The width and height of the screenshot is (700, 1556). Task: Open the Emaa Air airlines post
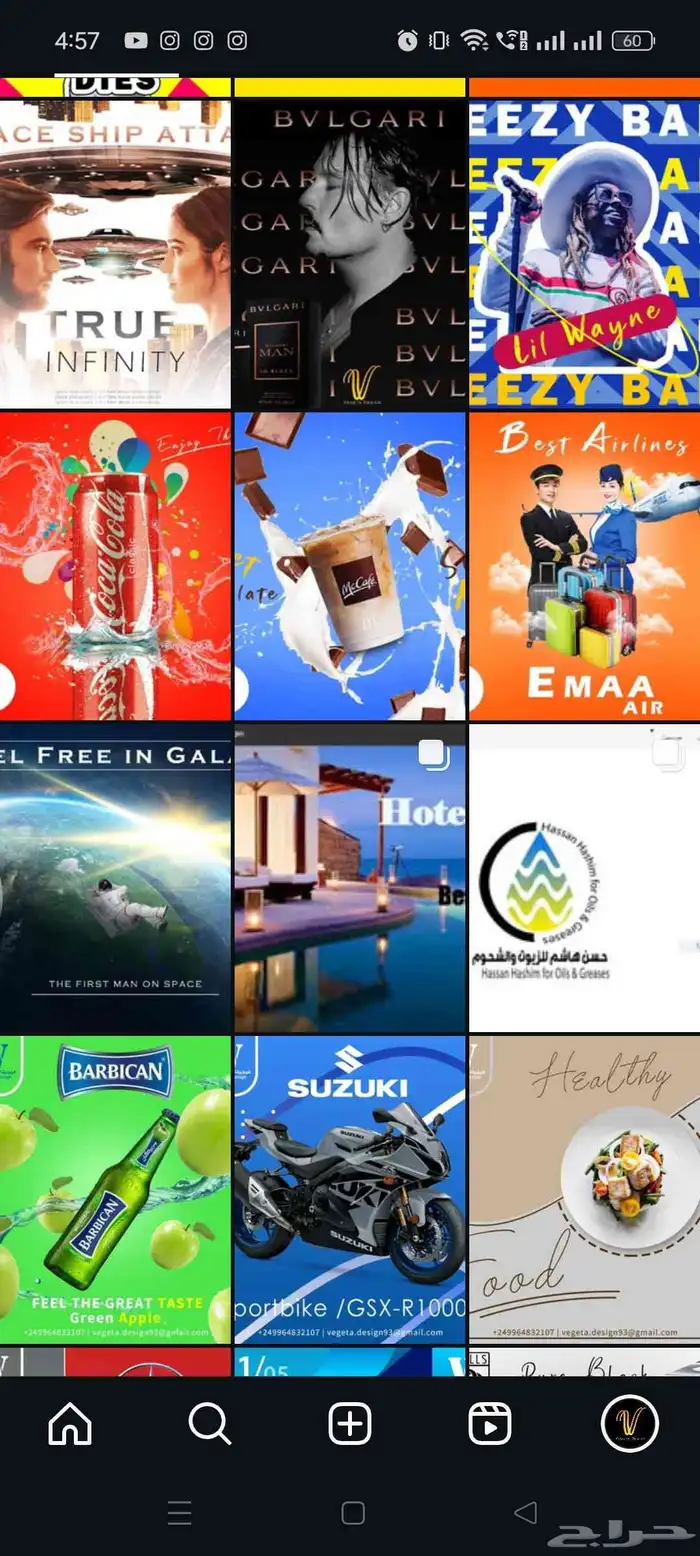[584, 566]
